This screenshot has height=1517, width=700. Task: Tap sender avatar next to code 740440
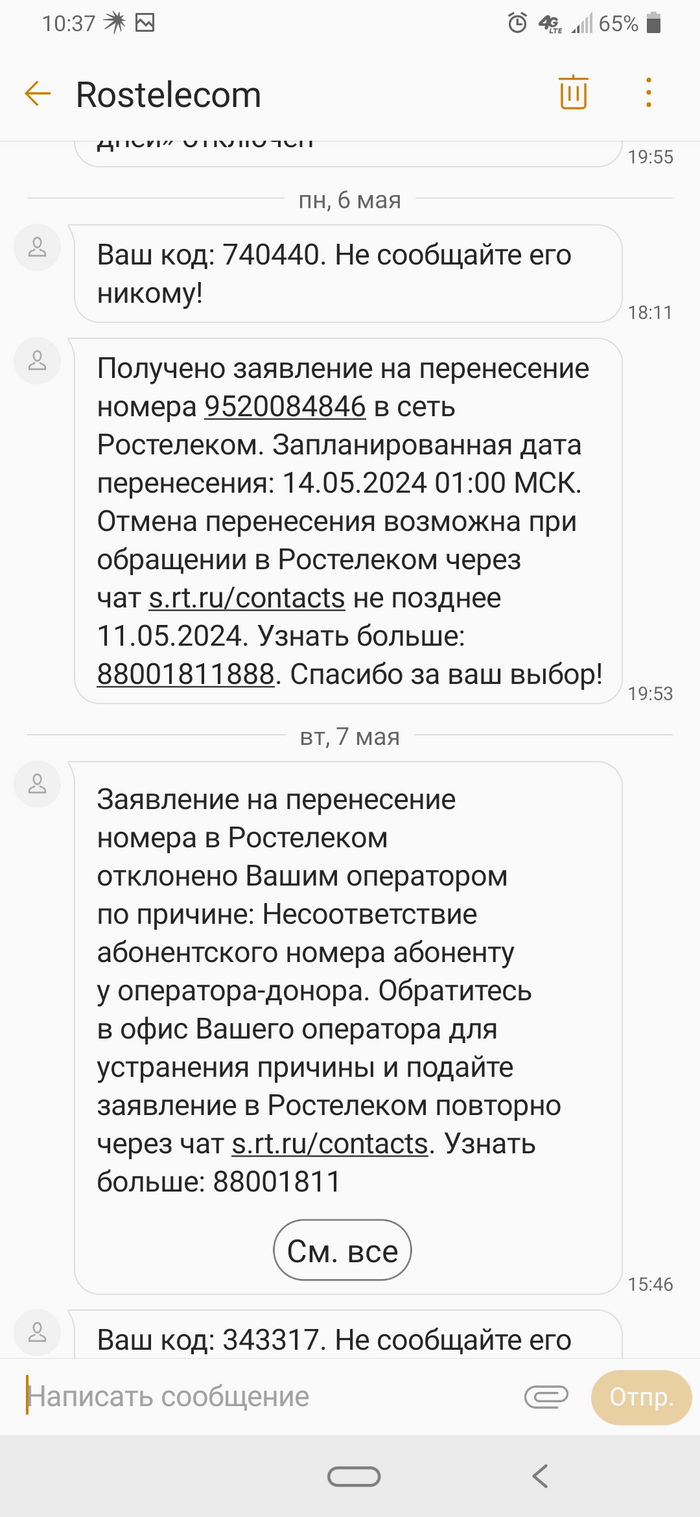point(38,247)
